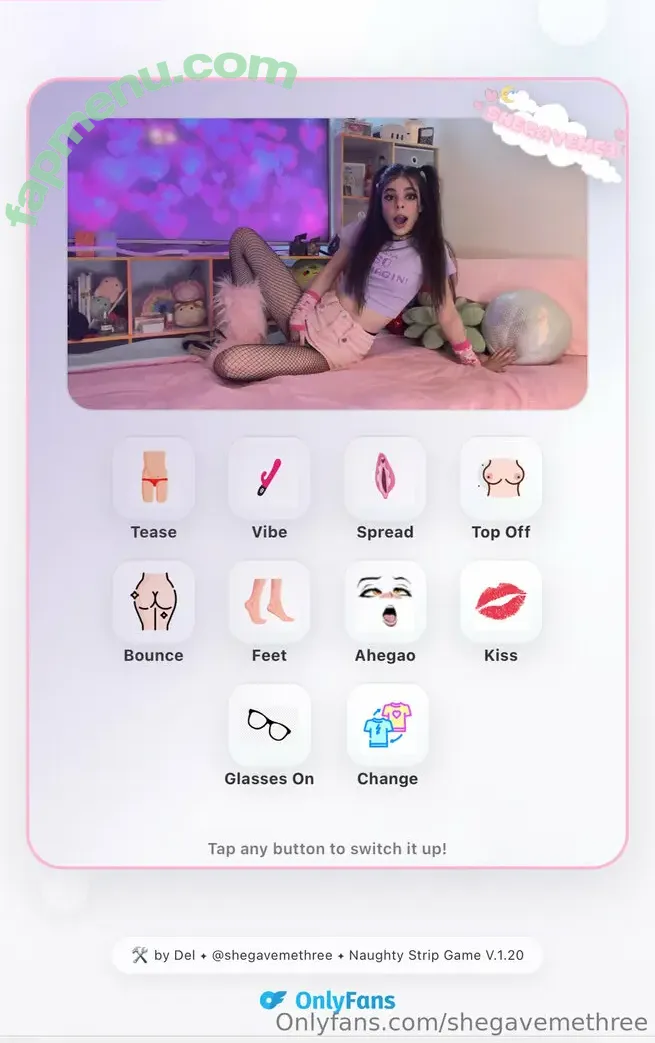
Task: Tap the Tease button
Action: (x=153, y=478)
